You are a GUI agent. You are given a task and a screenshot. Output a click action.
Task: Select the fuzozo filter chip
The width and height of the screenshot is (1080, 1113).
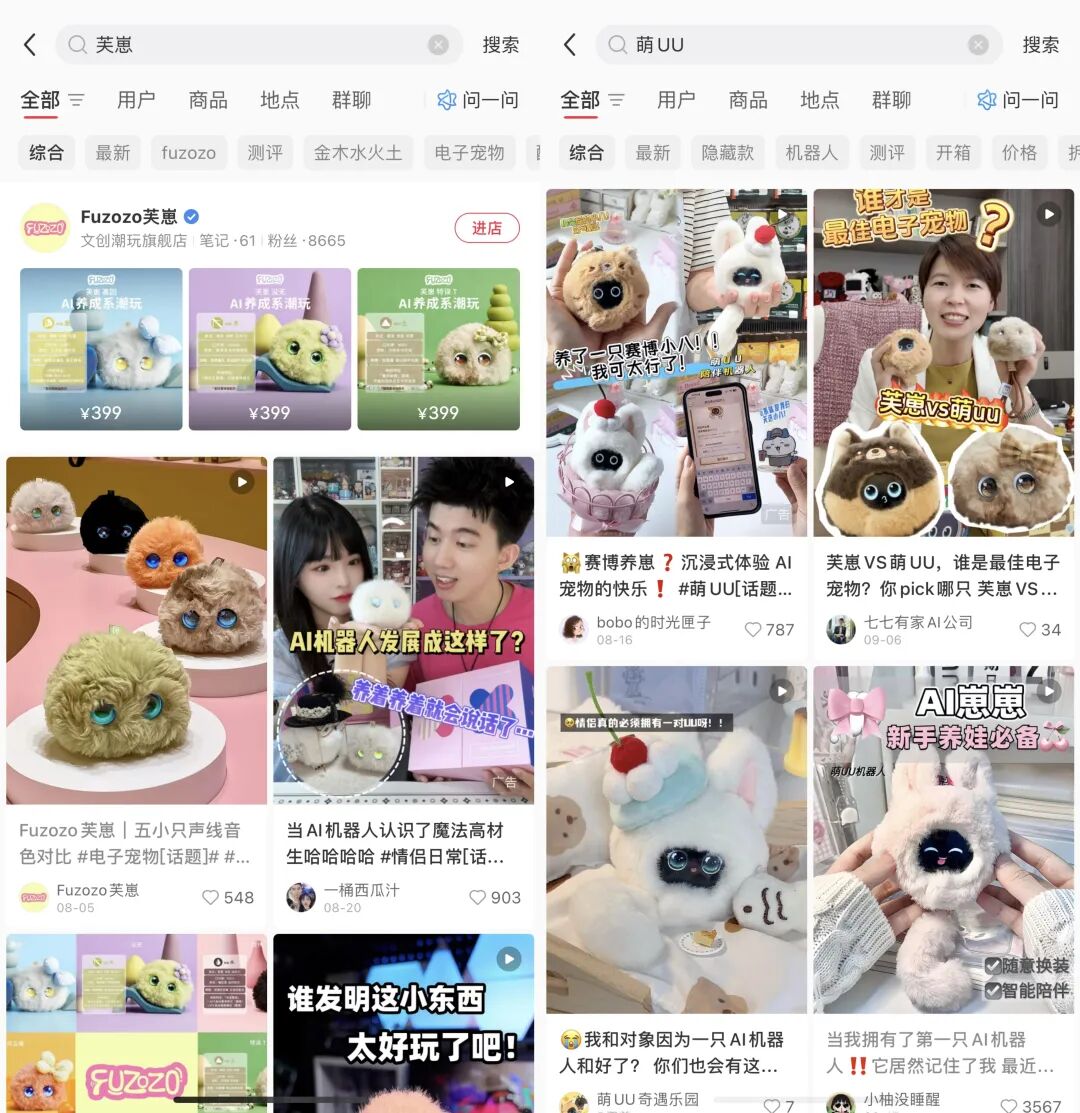point(189,153)
